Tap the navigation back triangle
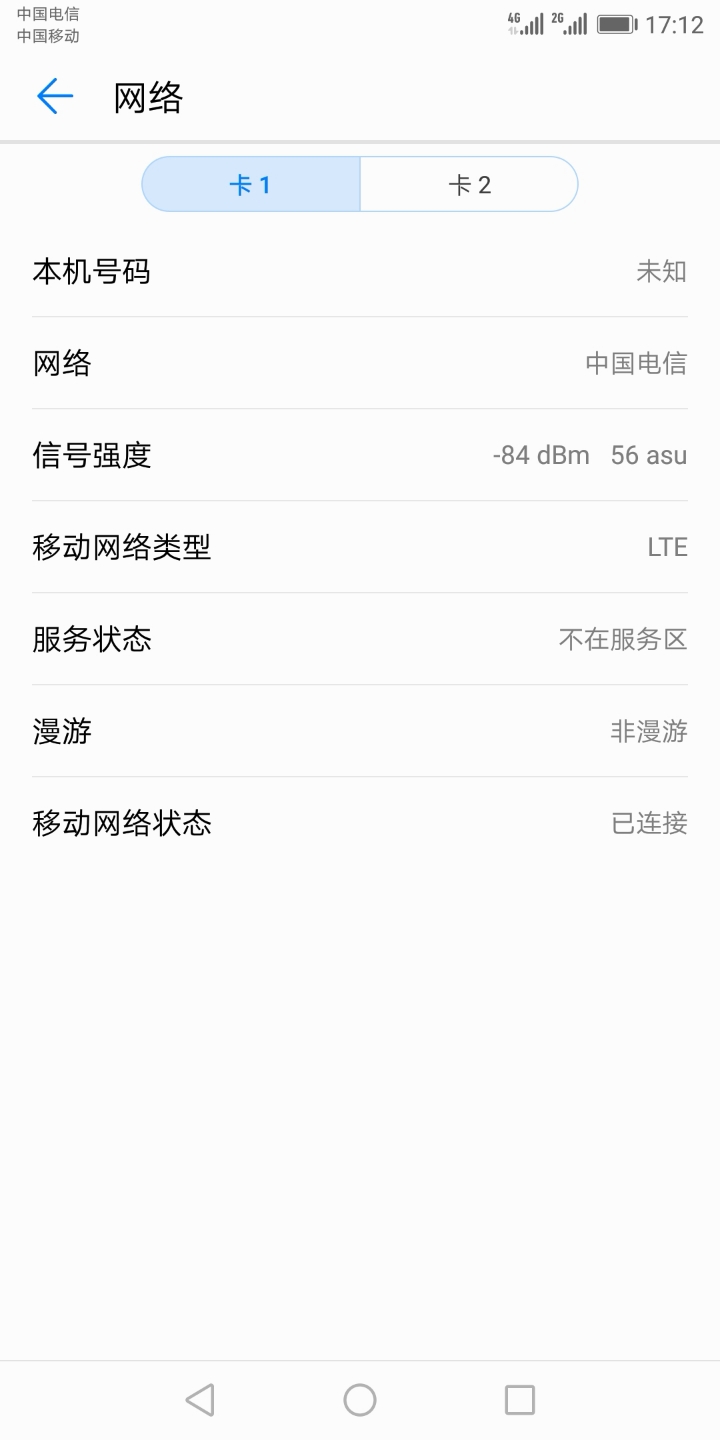The image size is (720, 1440). coord(199,1399)
